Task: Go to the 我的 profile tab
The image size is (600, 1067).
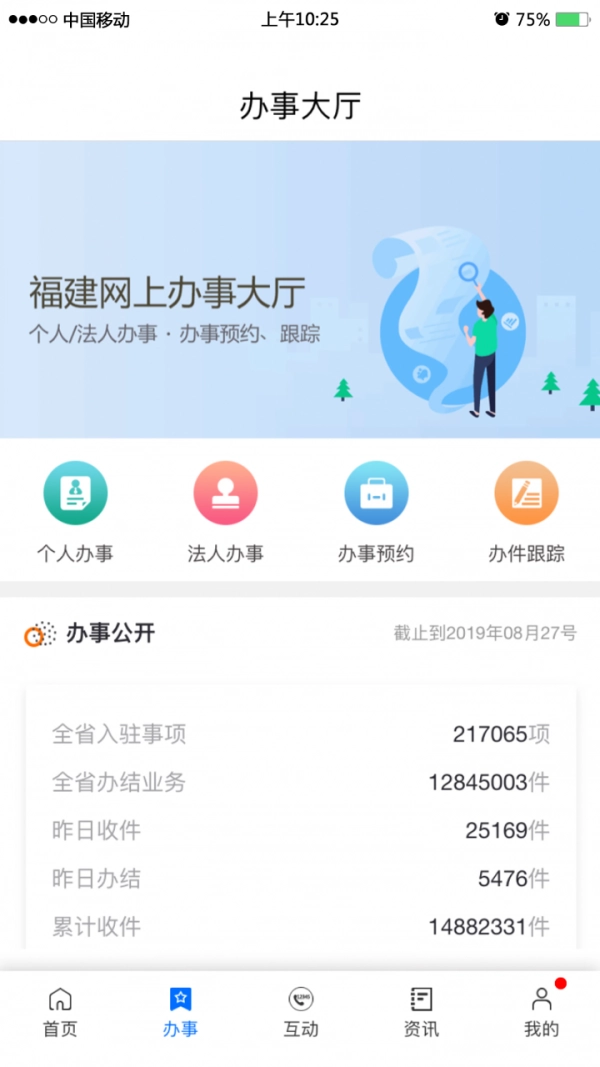Action: click(x=541, y=1012)
